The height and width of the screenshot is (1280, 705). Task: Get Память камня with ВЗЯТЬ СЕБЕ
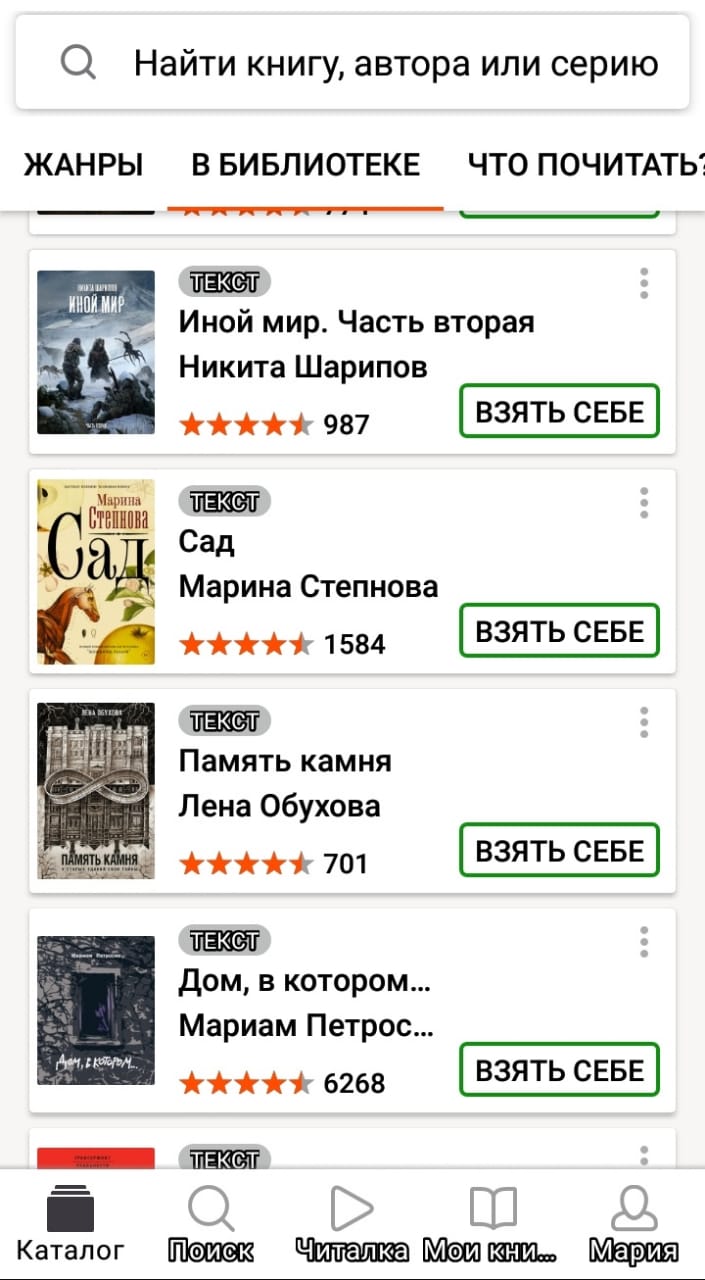coord(559,851)
